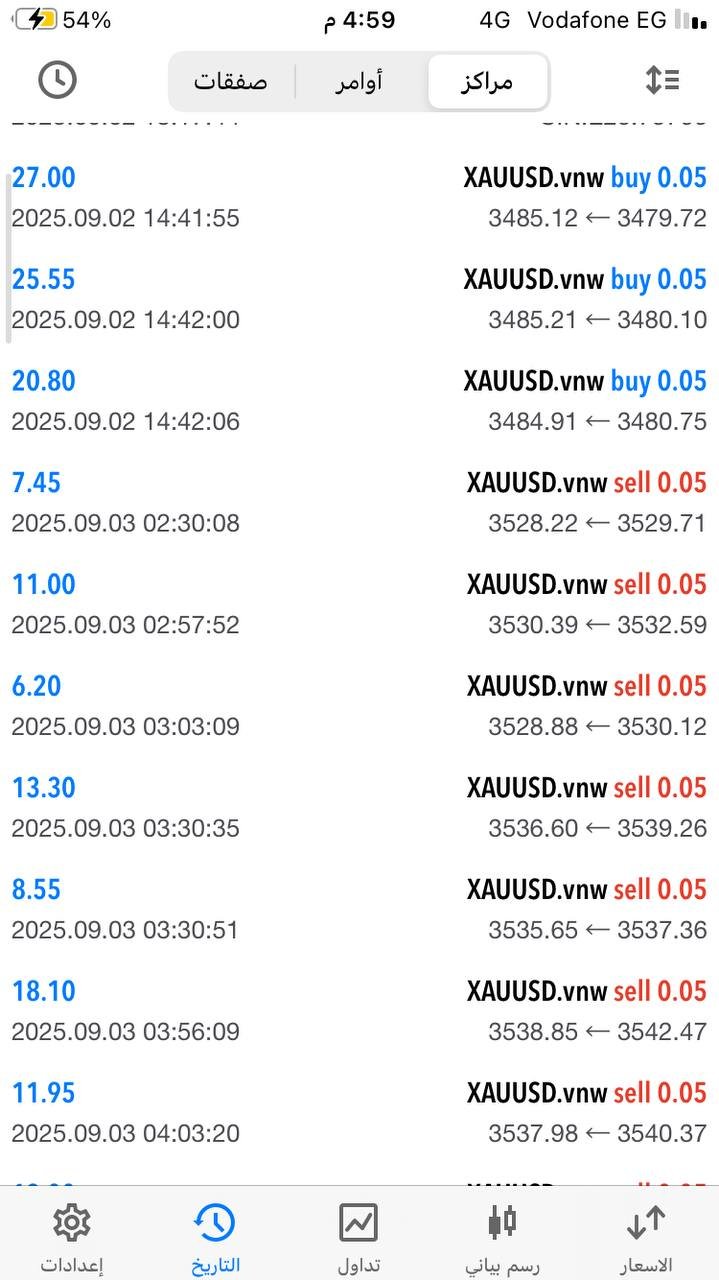Image resolution: width=719 pixels, height=1280 pixels.
Task: Open the sell position with 11.00 profit
Action: click(x=359, y=604)
